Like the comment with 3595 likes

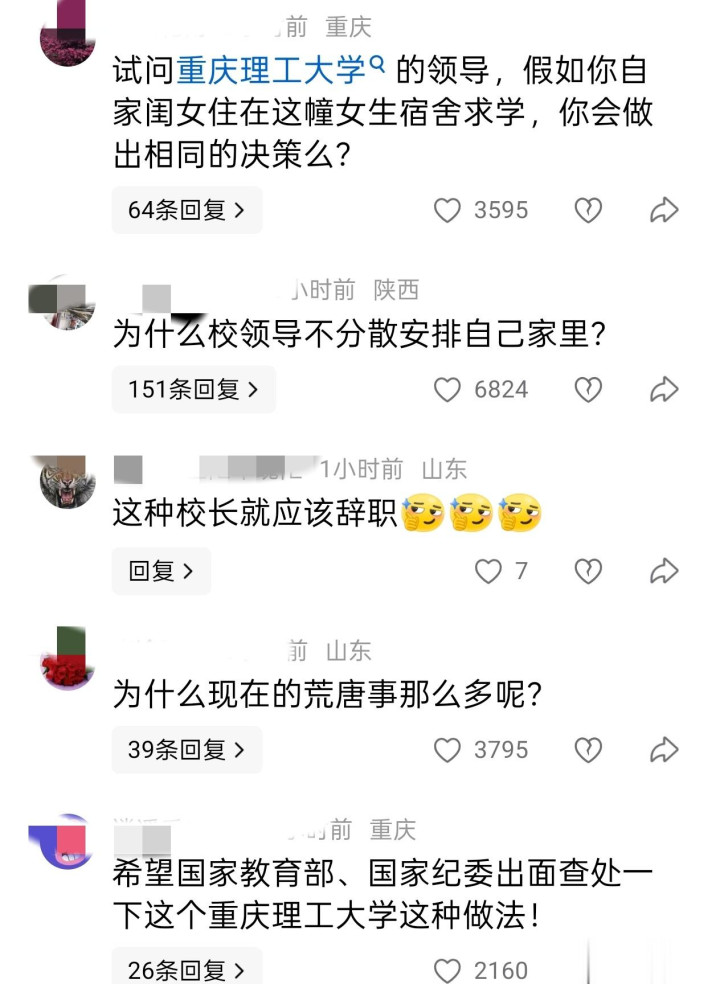point(447,210)
